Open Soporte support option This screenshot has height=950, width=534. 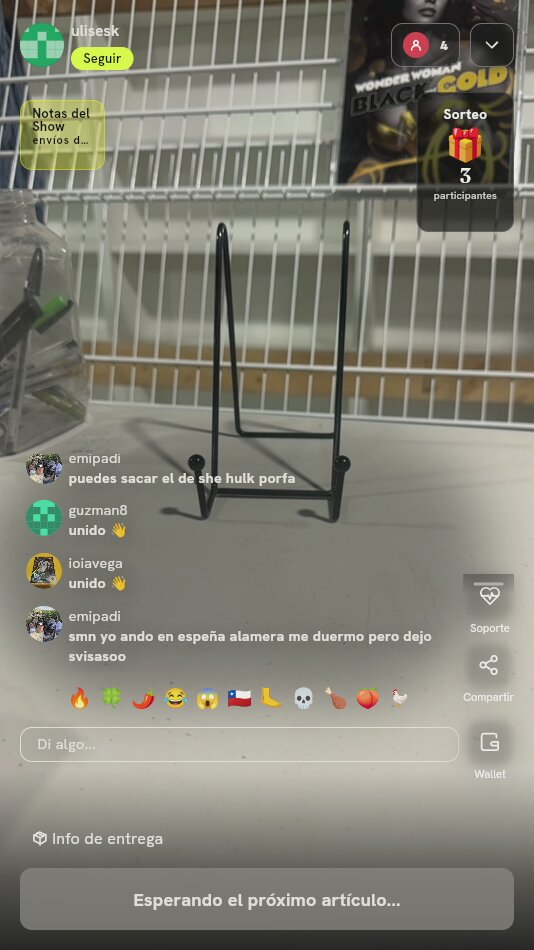(x=489, y=604)
